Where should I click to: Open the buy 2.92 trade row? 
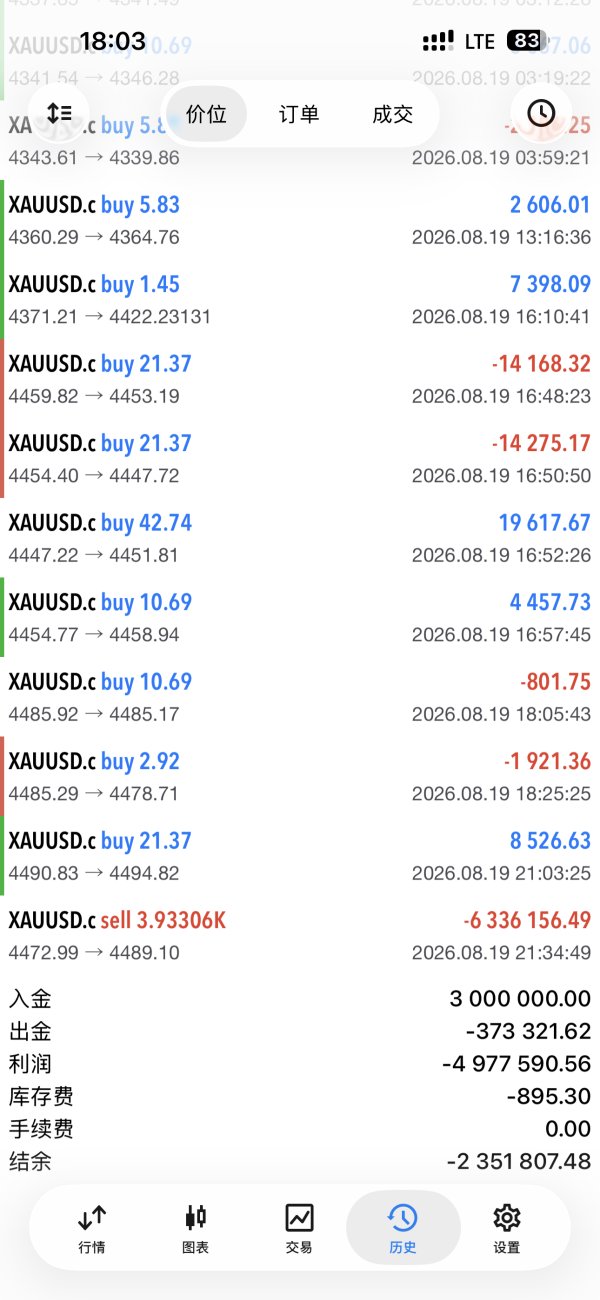tap(300, 776)
